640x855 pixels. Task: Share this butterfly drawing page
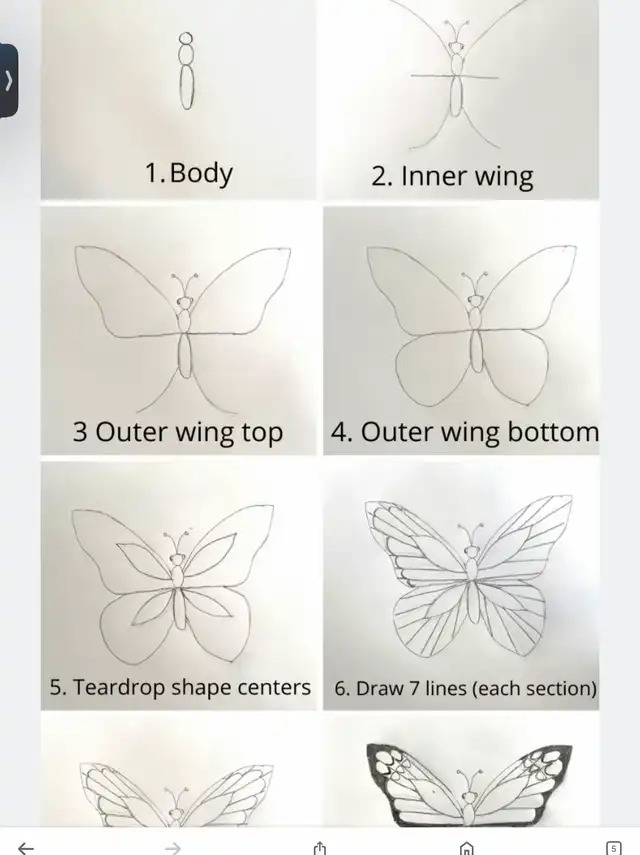[319, 847]
